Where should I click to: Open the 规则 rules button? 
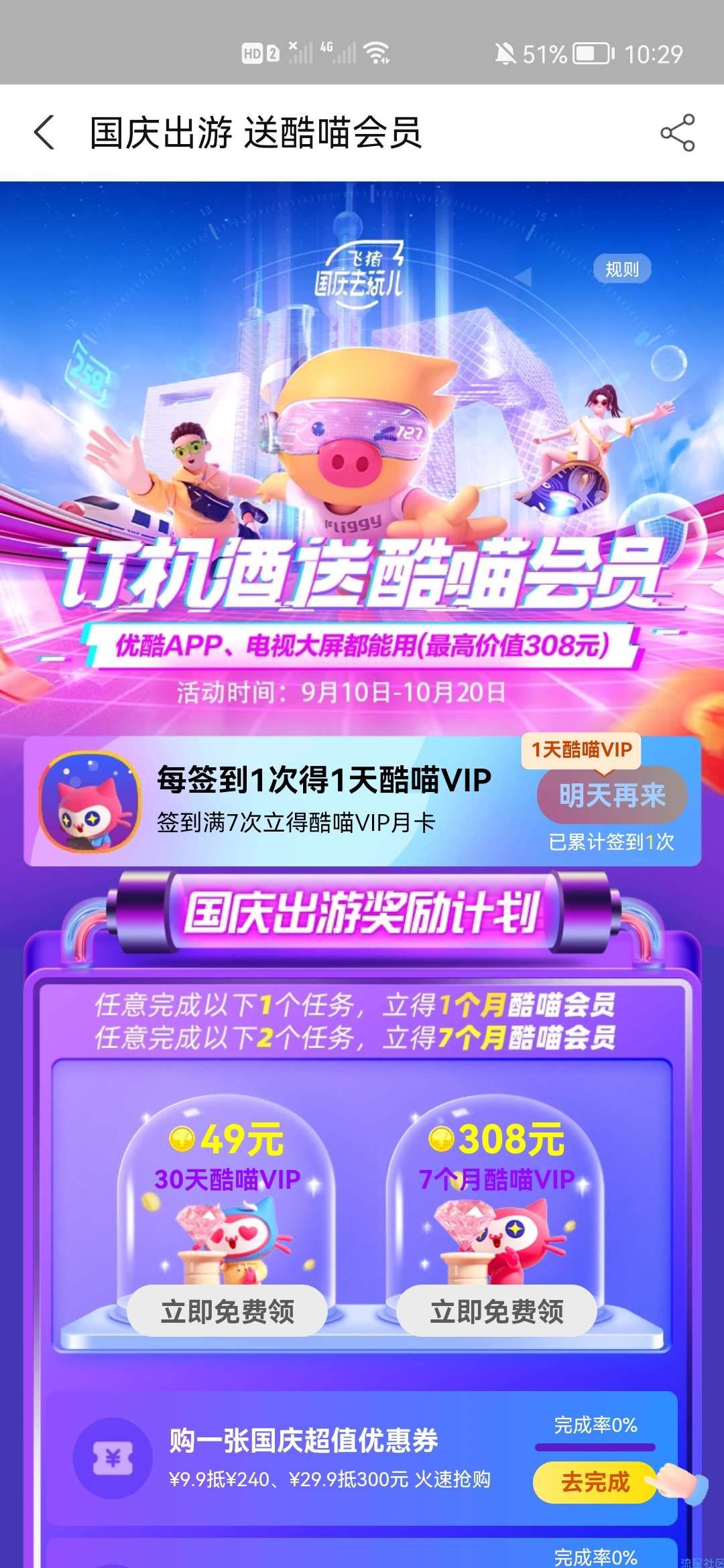click(x=622, y=269)
